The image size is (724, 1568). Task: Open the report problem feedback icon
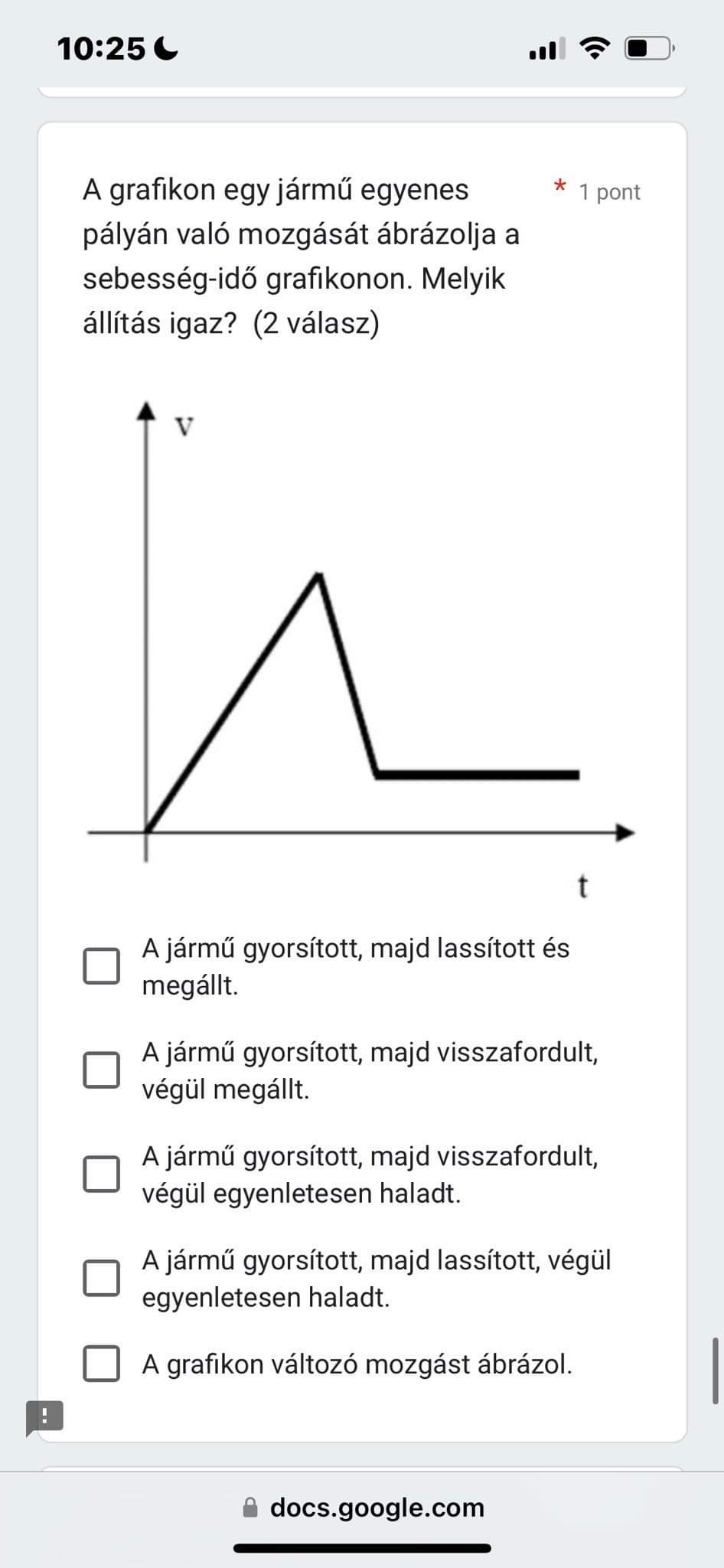[x=45, y=1417]
